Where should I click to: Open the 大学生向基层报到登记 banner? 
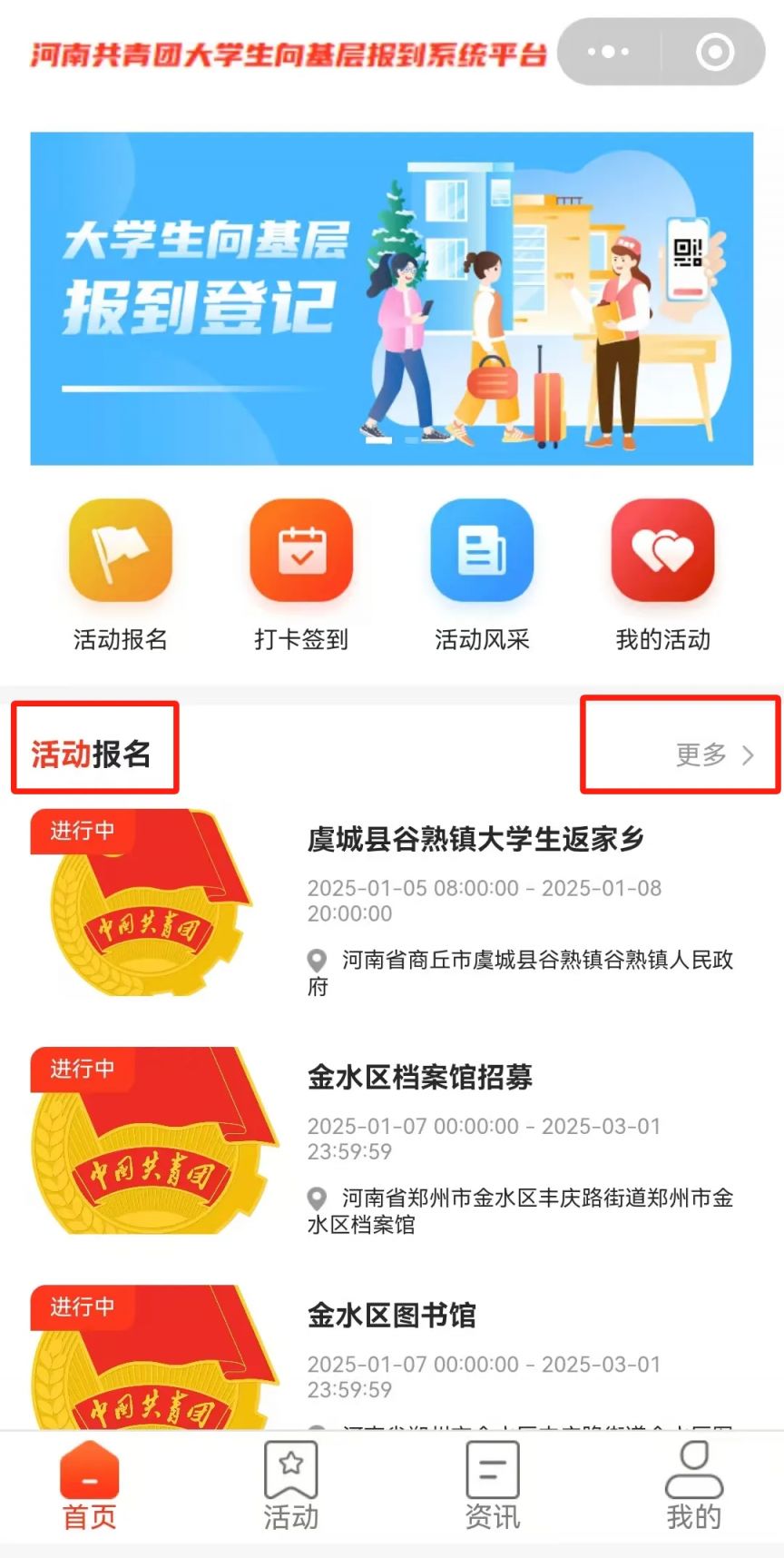pos(391,299)
